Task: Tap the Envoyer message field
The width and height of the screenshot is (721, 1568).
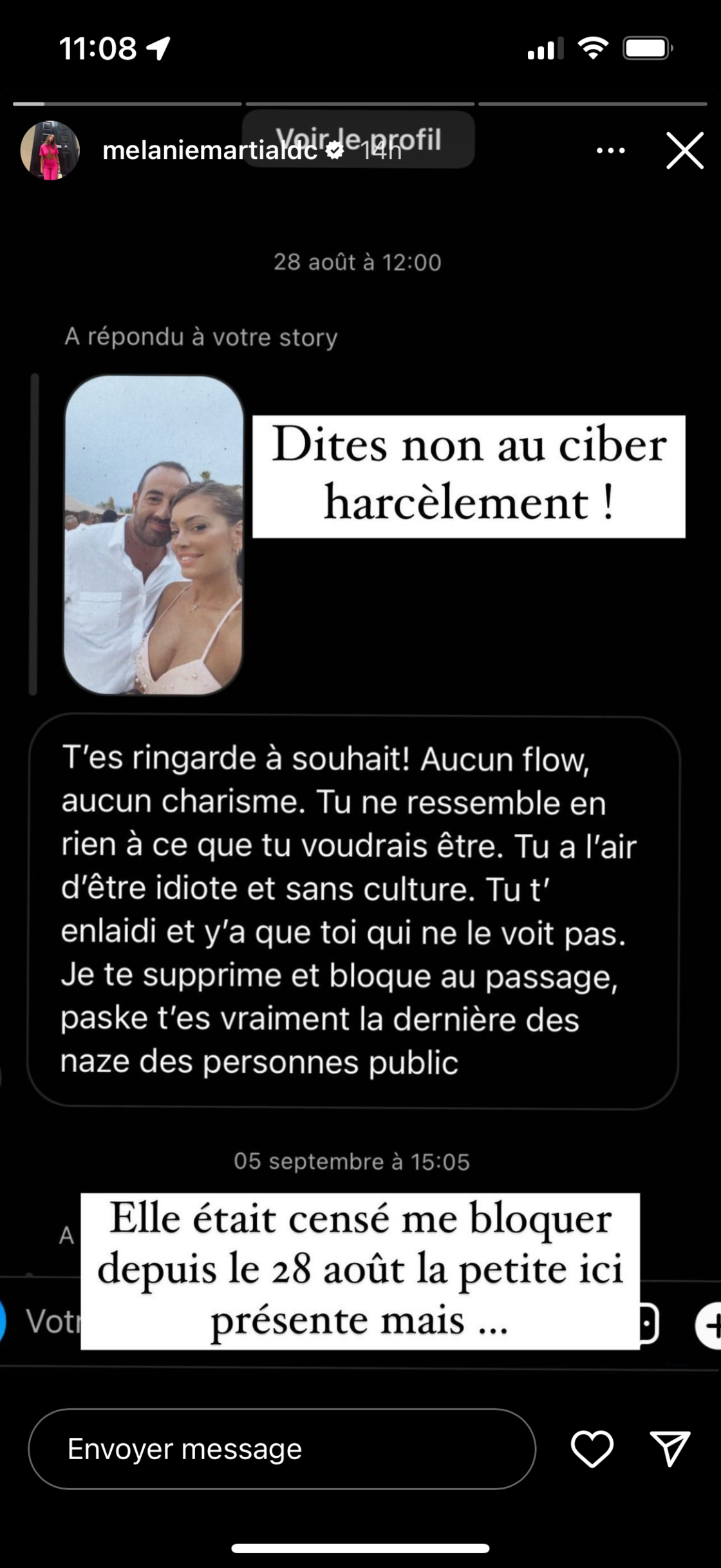Action: pyautogui.click(x=282, y=1449)
